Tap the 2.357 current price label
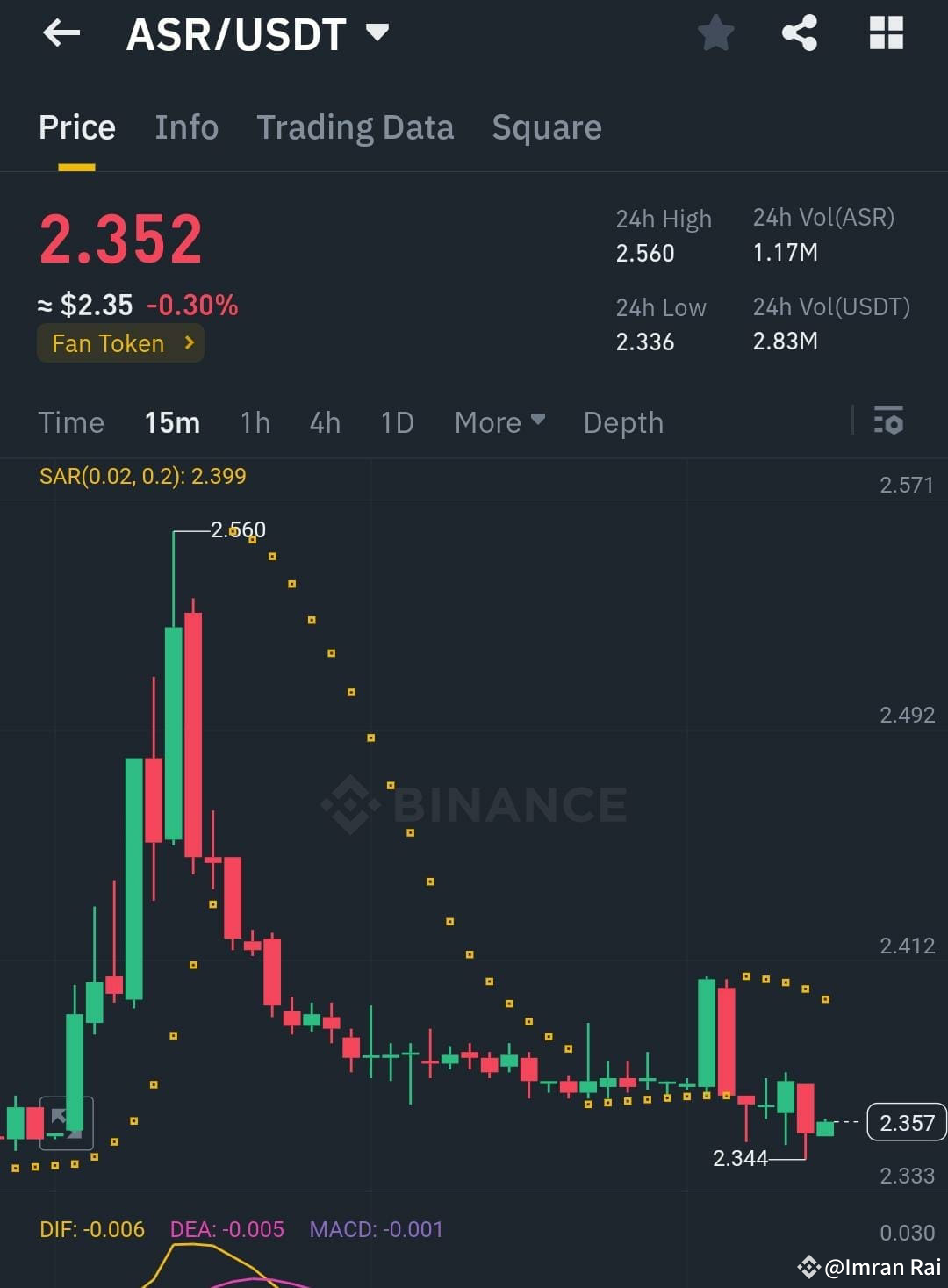948x1288 pixels. pyautogui.click(x=906, y=1123)
